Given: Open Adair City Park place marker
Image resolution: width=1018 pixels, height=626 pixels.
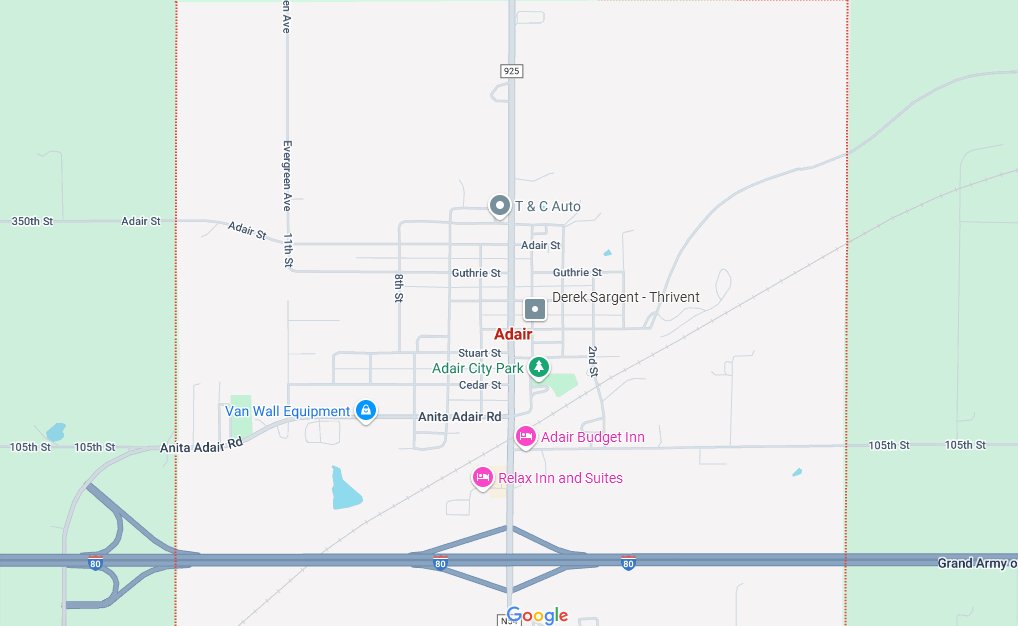Looking at the screenshot, I should 539,368.
